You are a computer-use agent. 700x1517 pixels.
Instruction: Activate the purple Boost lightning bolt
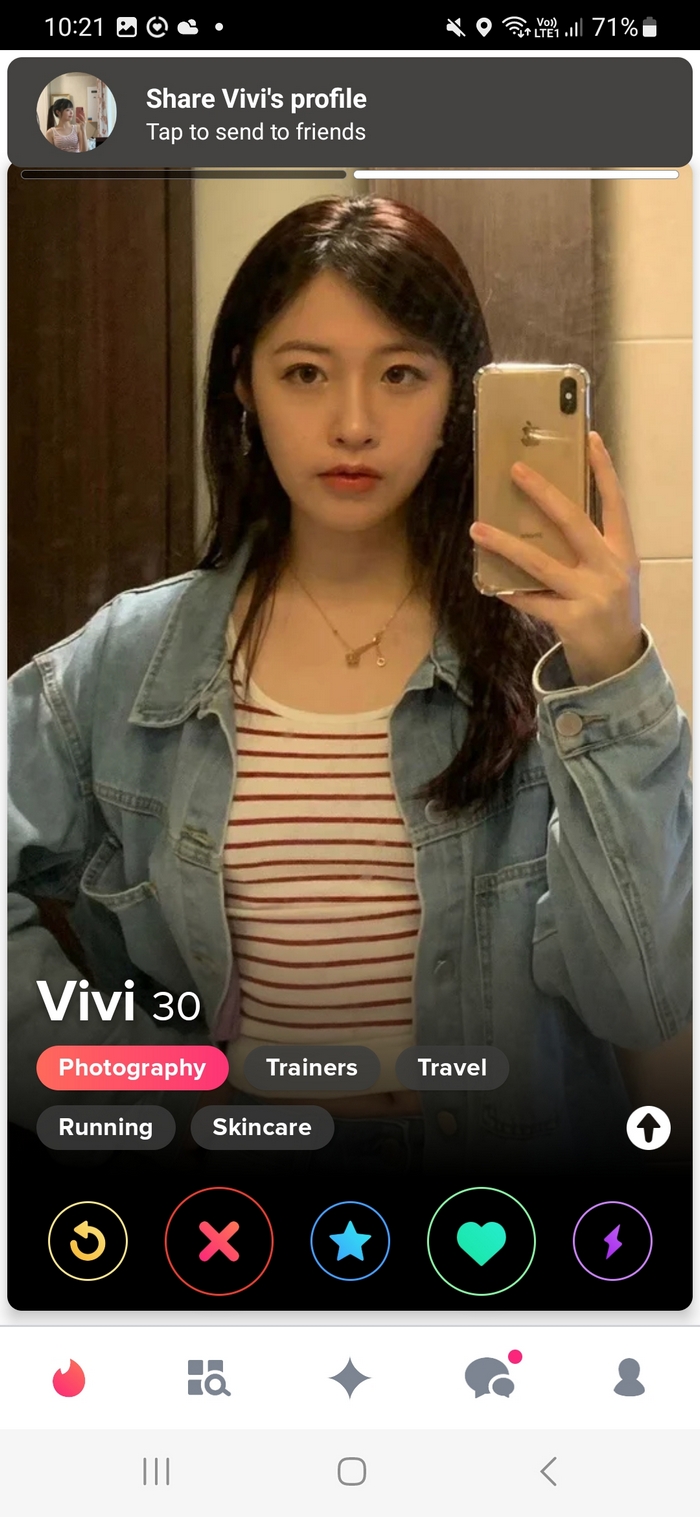[612, 1242]
